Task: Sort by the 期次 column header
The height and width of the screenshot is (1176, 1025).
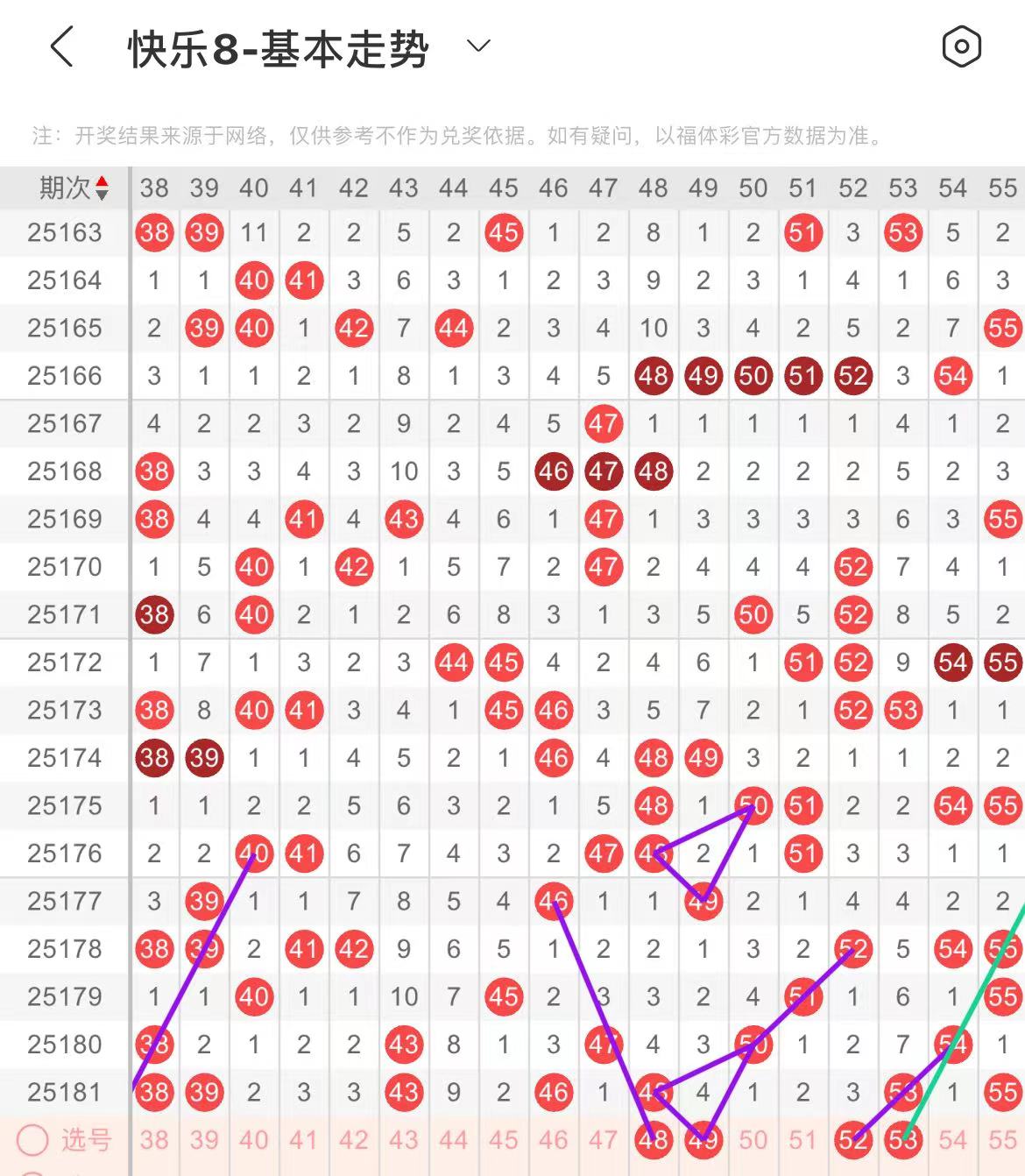Action: coord(73,188)
